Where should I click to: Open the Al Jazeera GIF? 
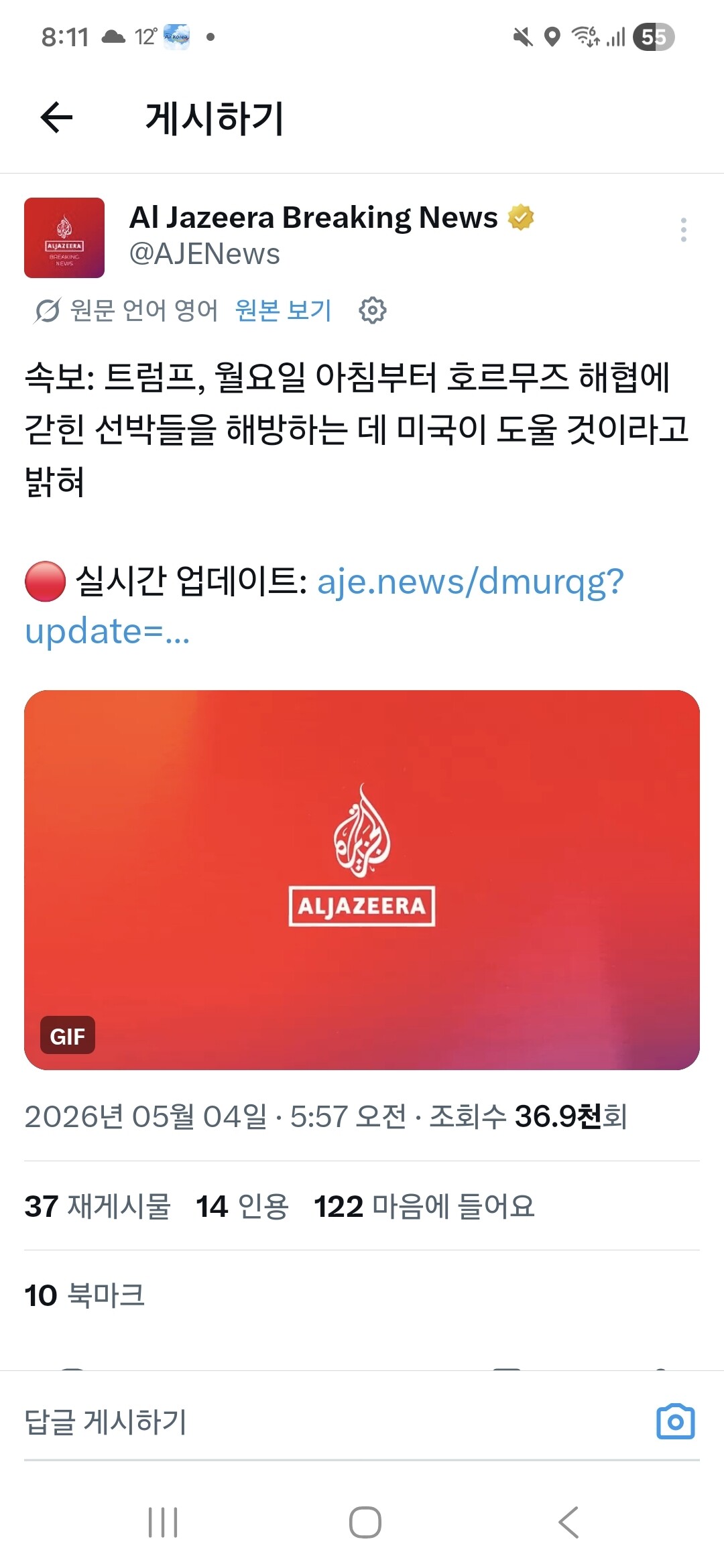click(362, 880)
